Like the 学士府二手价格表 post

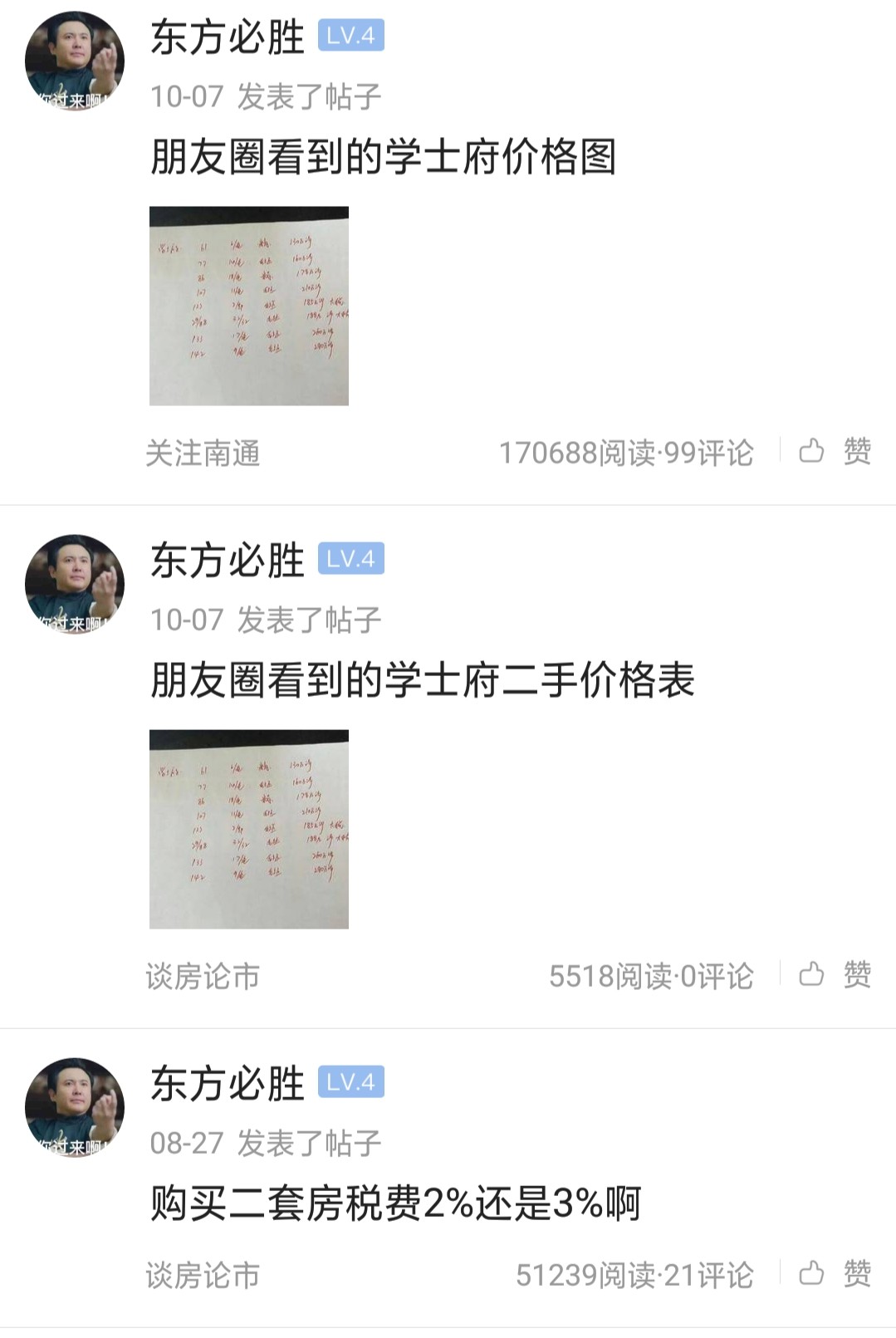[835, 974]
